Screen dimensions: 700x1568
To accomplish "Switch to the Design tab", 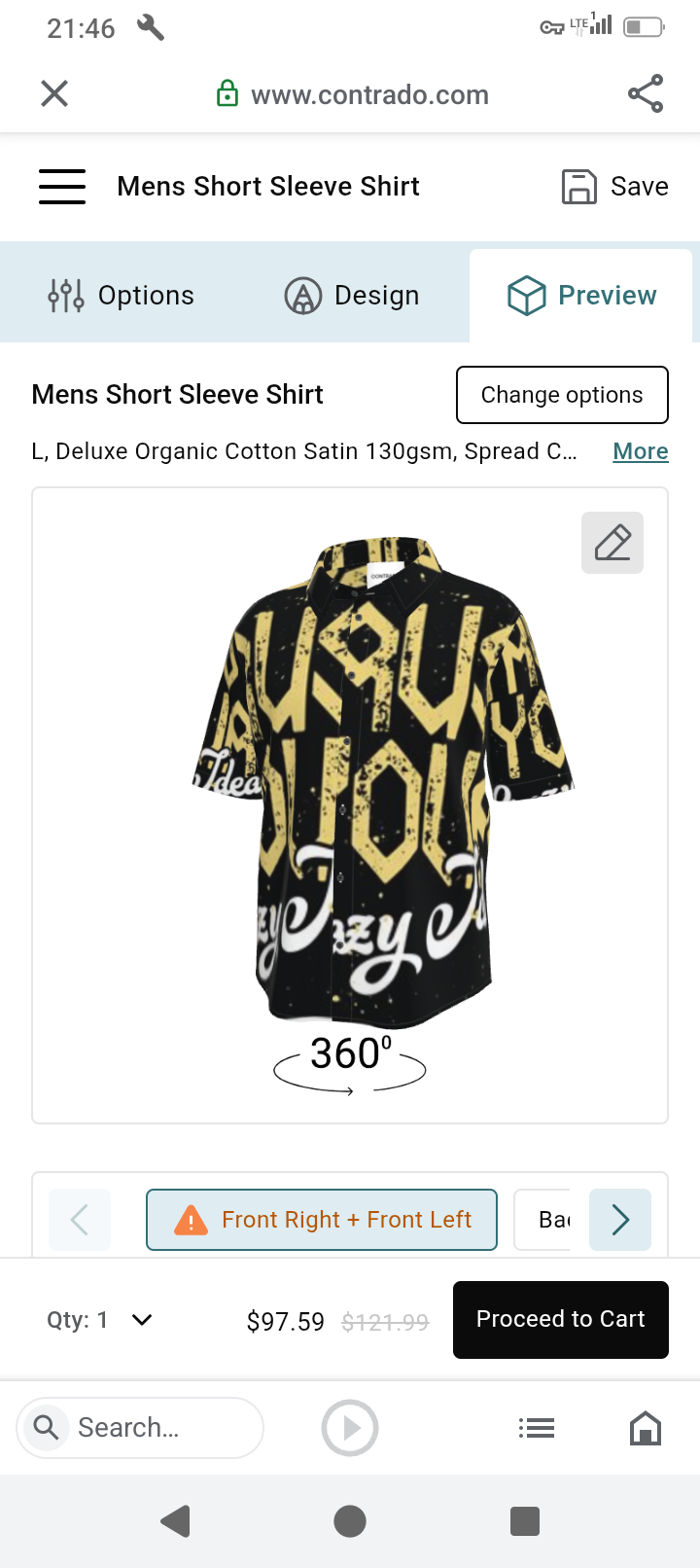I will point(352,296).
